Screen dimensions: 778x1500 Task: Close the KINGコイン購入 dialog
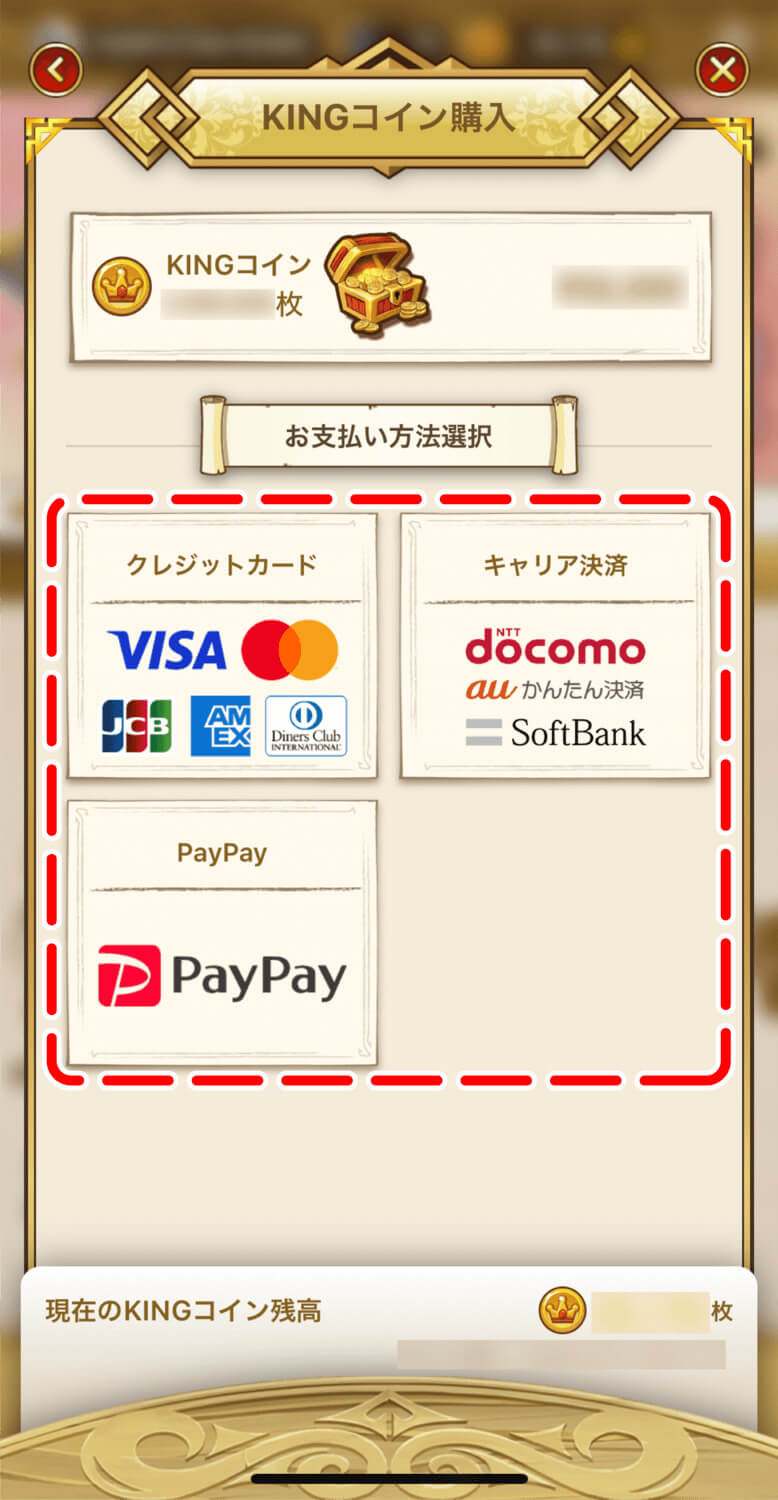722,70
